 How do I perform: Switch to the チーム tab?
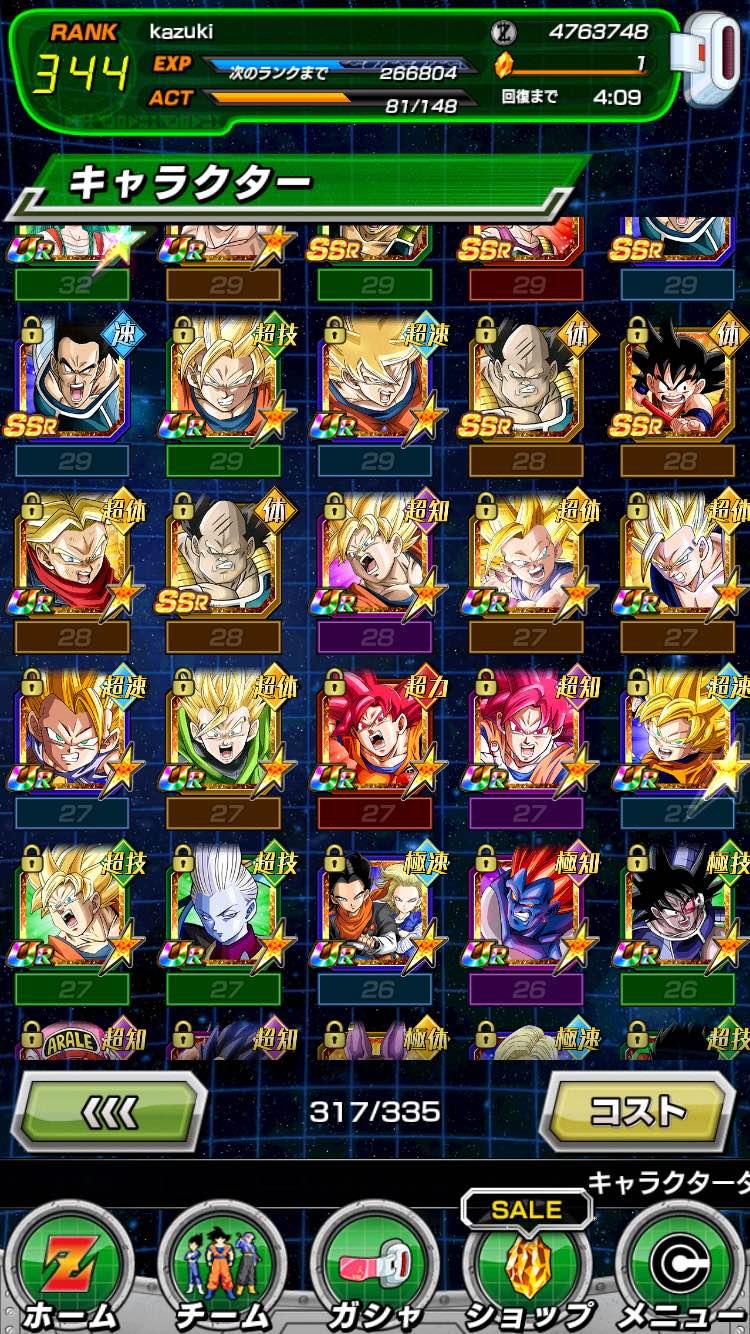pyautogui.click(x=220, y=1270)
